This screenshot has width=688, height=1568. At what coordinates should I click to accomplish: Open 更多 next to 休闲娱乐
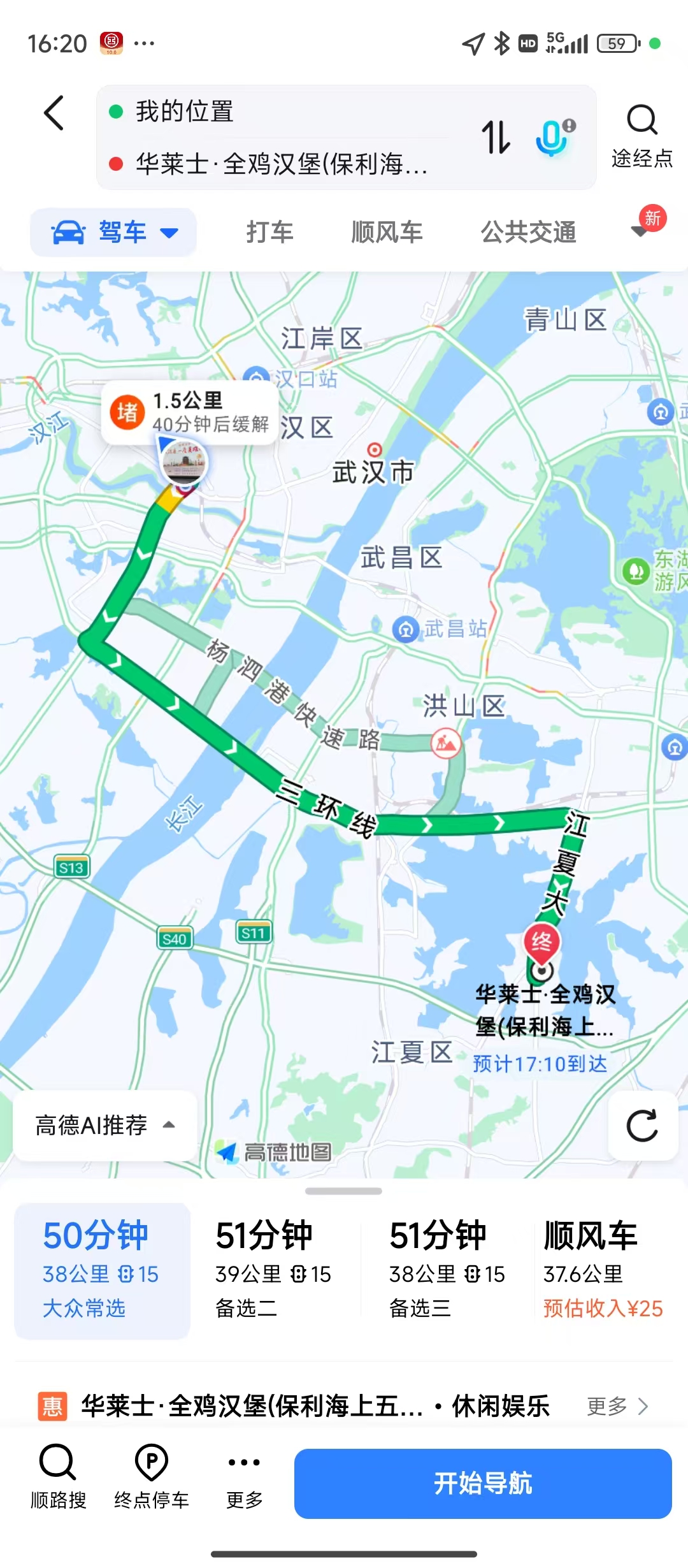617,1405
